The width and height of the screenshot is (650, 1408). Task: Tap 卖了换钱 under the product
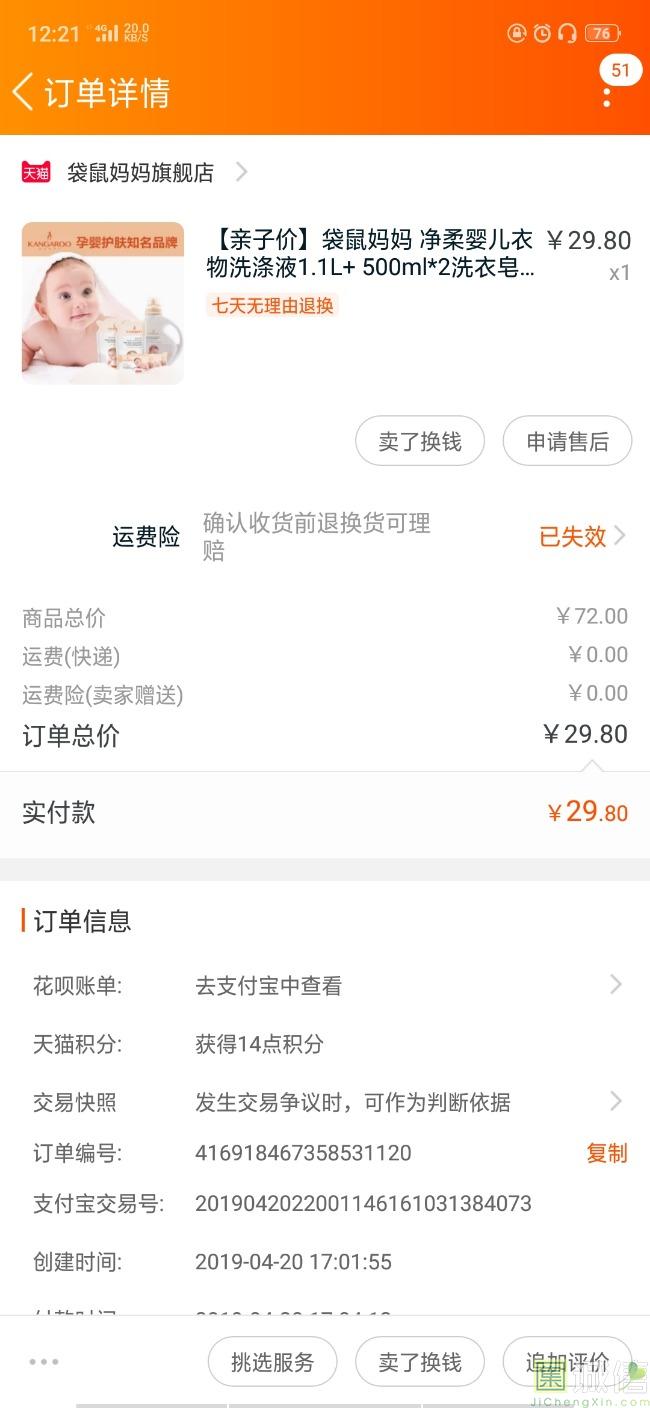[420, 441]
